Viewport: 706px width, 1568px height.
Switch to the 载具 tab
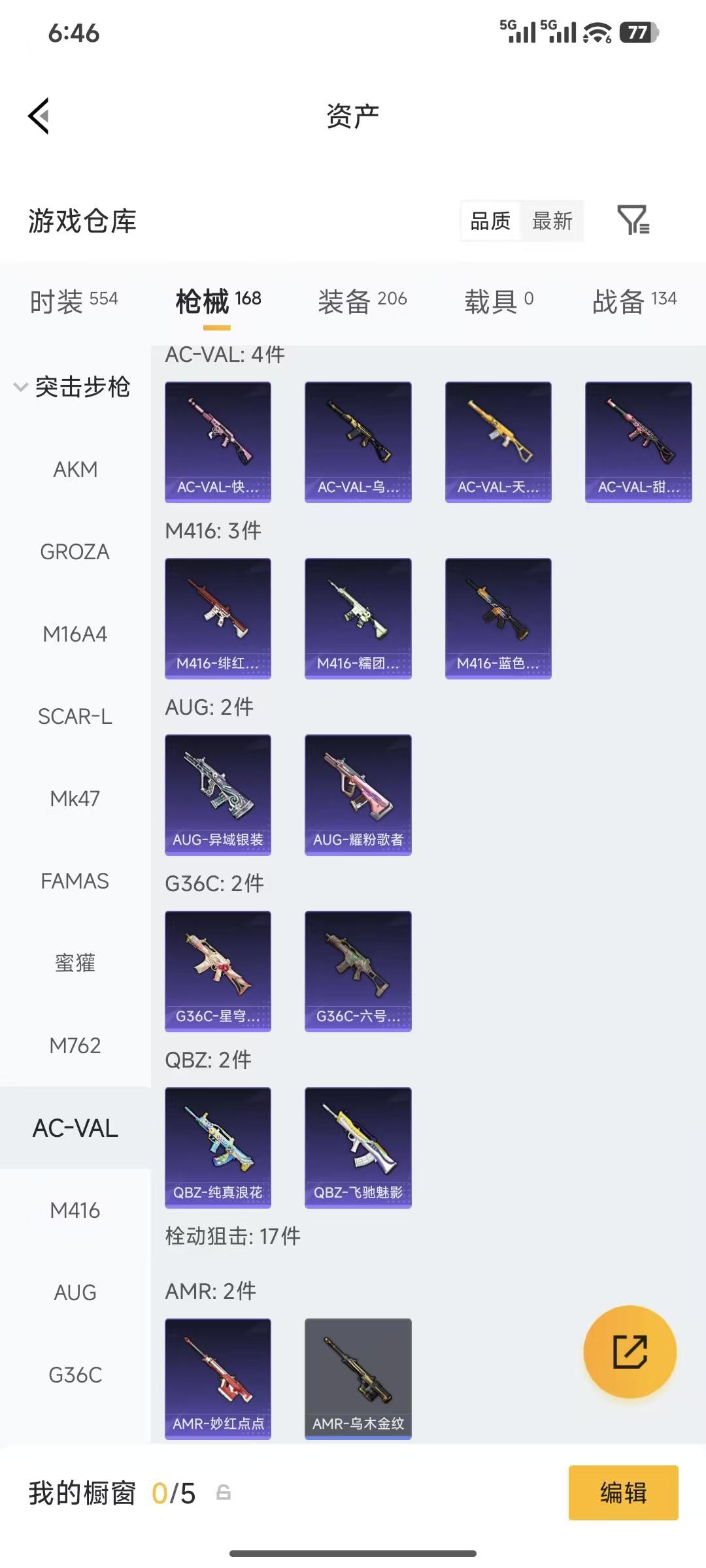point(499,301)
